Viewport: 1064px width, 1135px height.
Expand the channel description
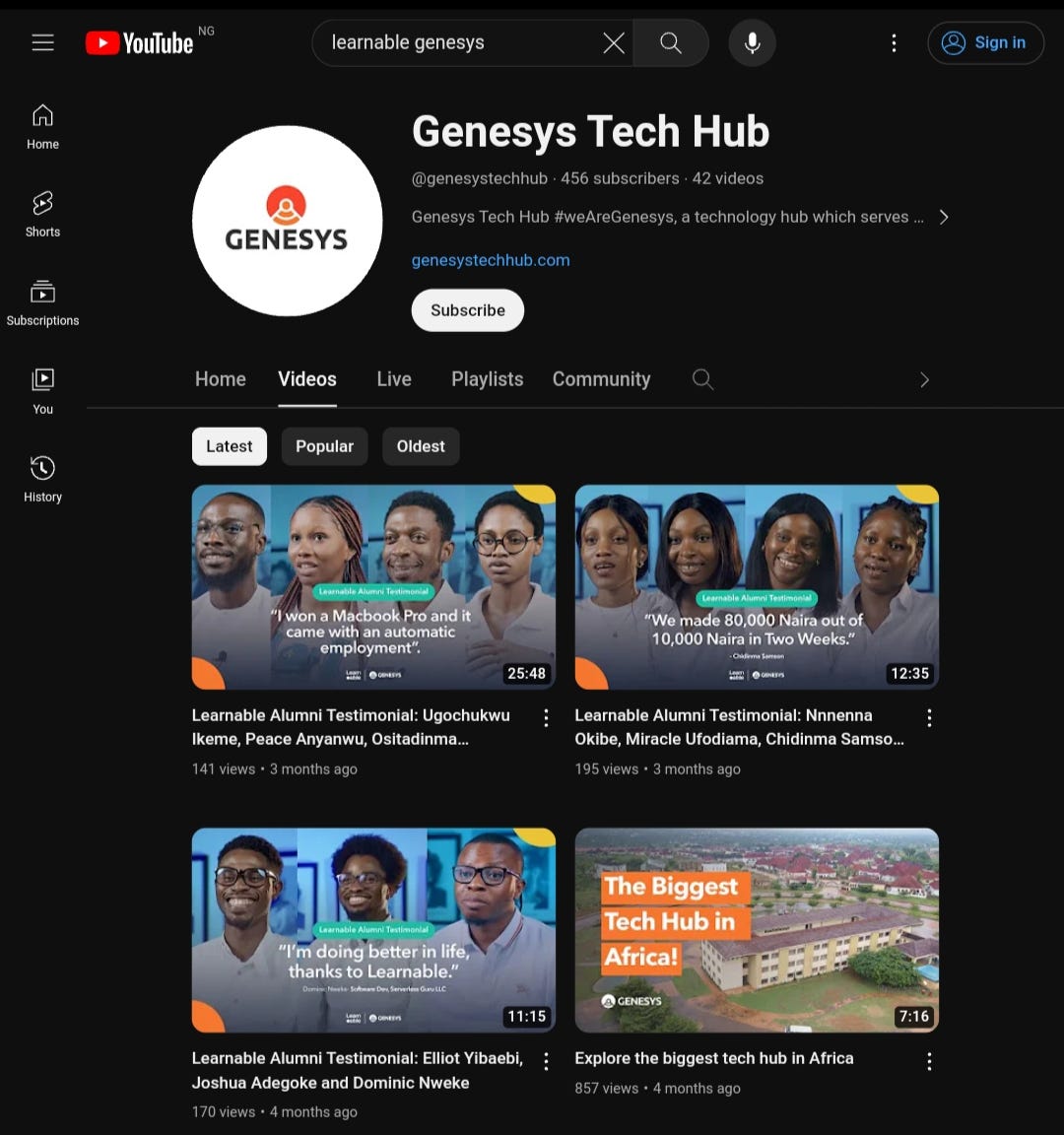pos(943,217)
